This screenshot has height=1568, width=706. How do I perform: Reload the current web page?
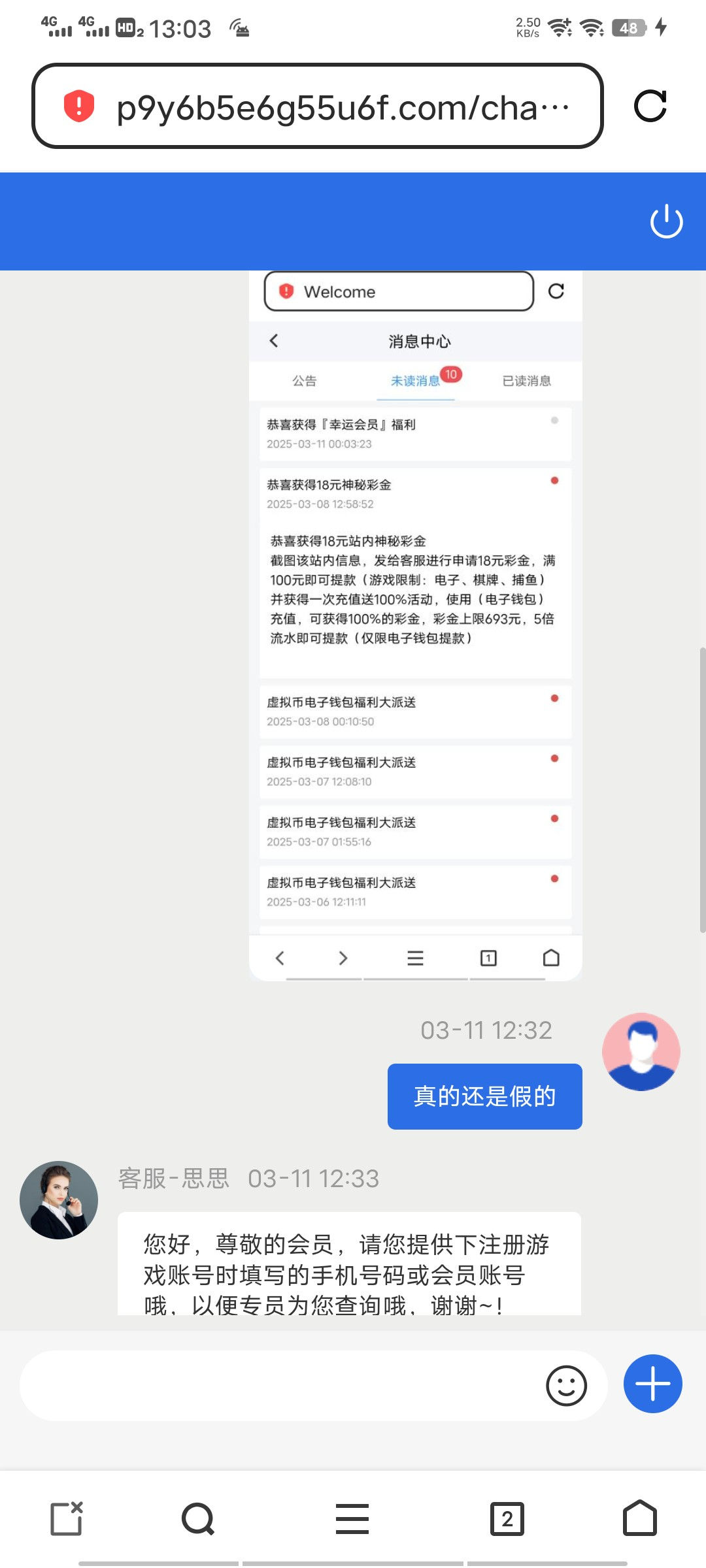click(x=650, y=106)
